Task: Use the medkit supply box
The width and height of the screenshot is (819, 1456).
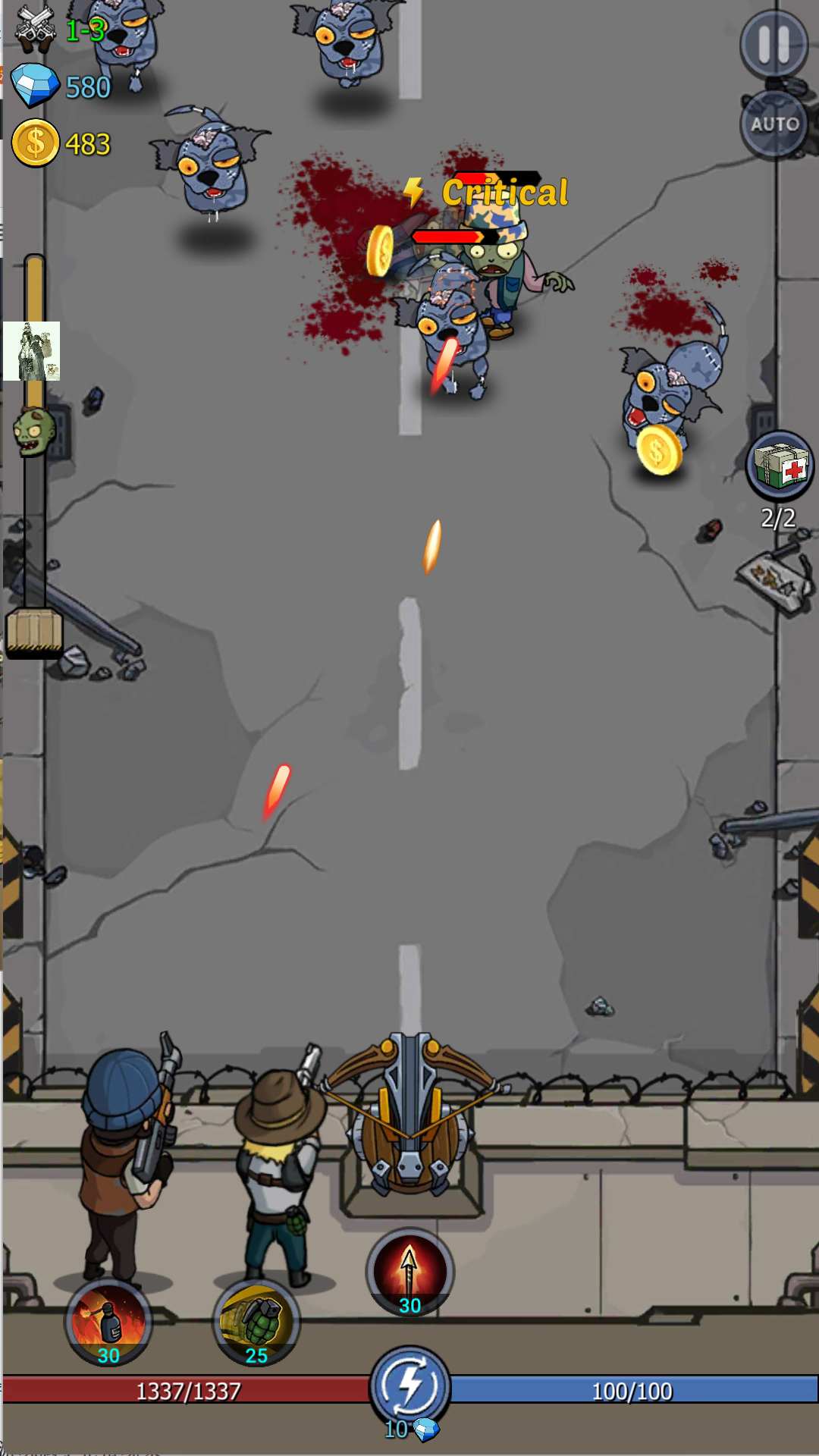Action: (x=780, y=466)
